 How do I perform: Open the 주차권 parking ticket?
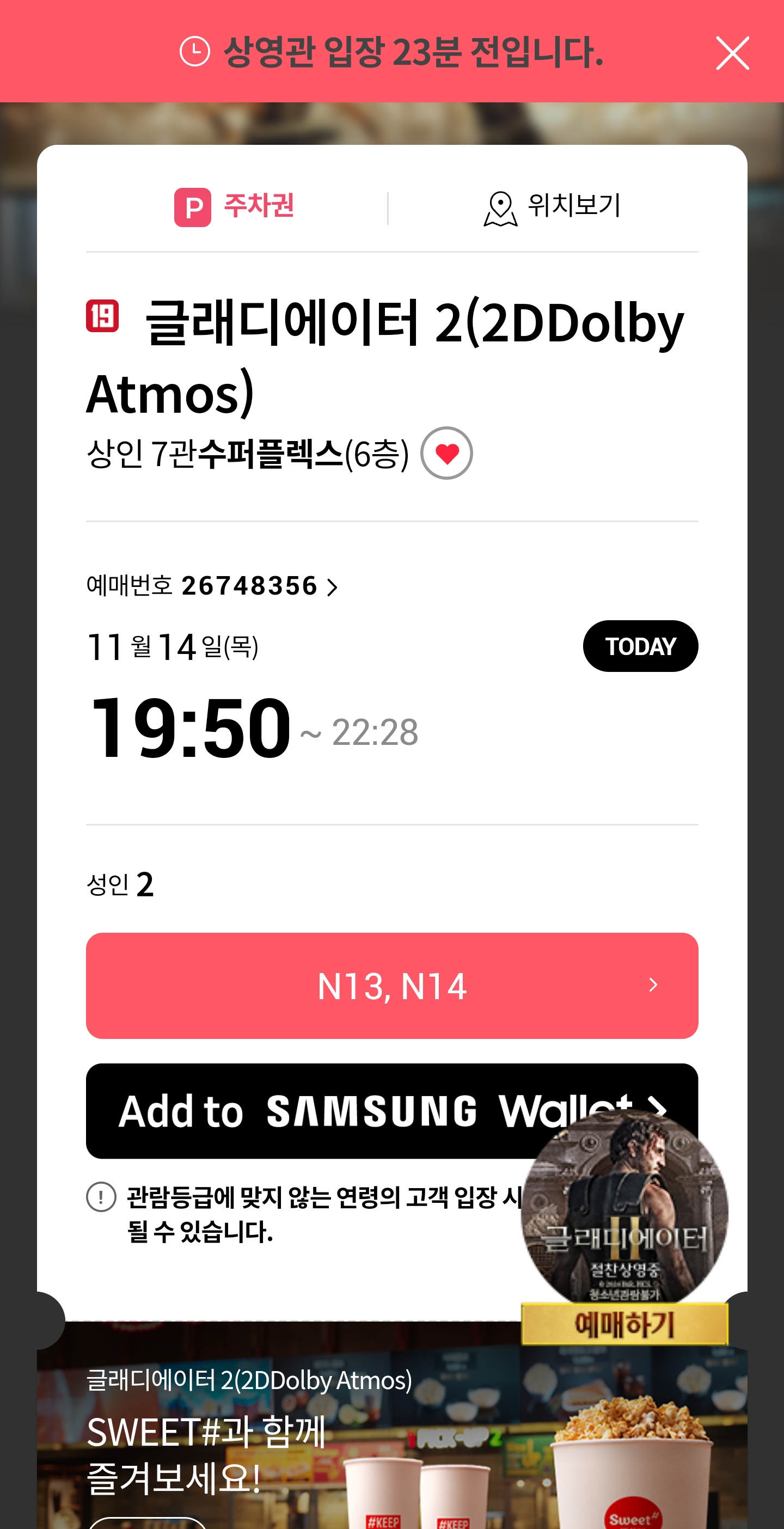click(x=235, y=207)
